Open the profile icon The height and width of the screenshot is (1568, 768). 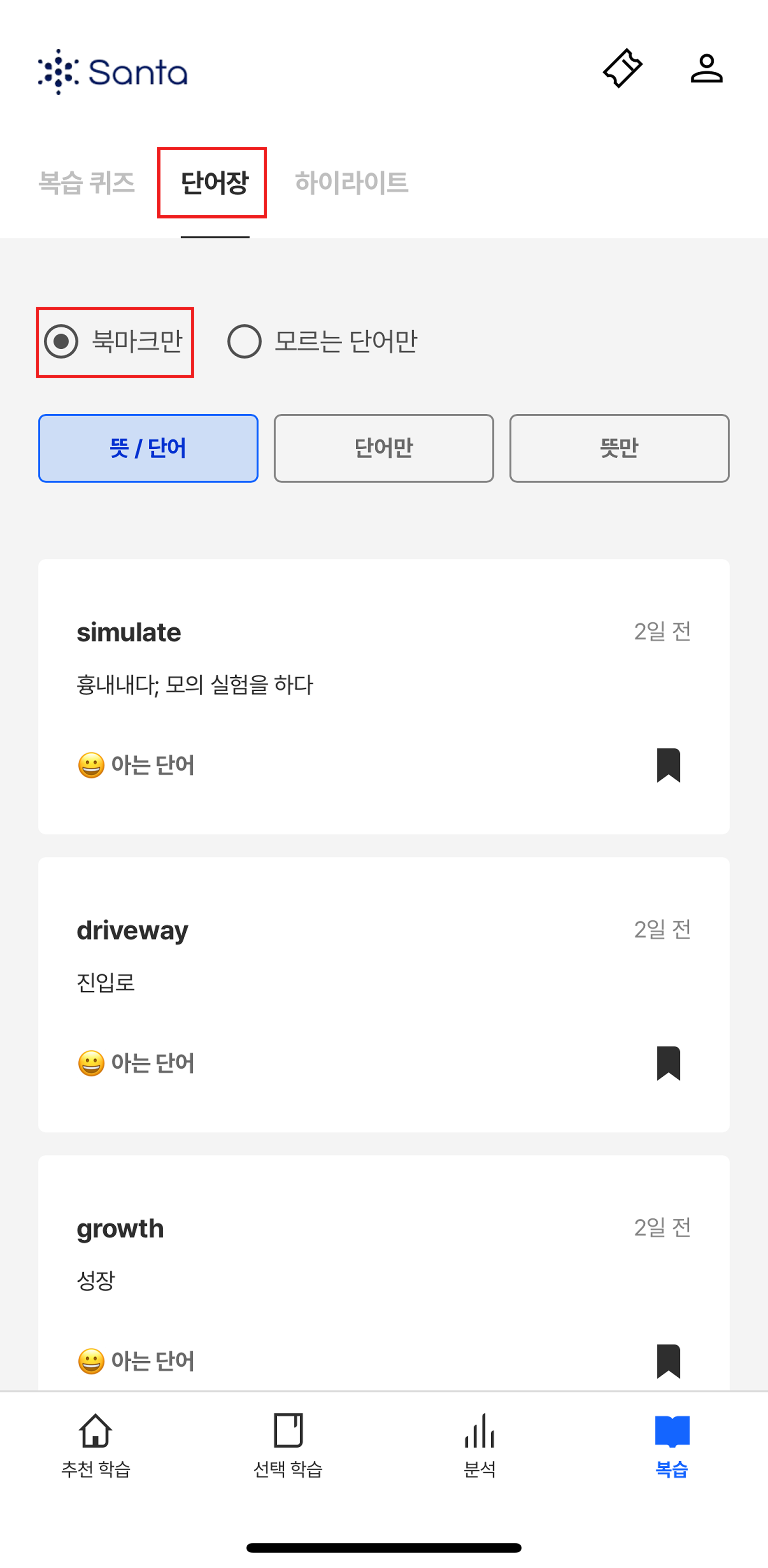pos(707,68)
